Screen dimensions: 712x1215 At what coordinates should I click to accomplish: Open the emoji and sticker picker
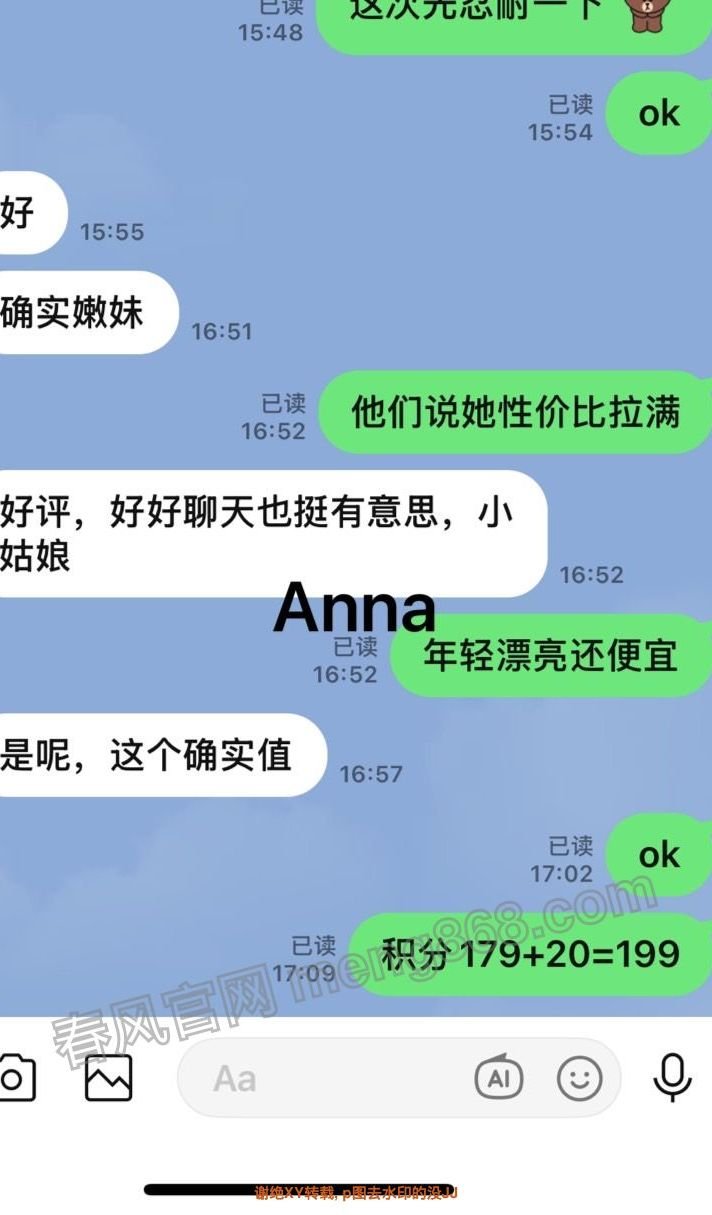579,1078
